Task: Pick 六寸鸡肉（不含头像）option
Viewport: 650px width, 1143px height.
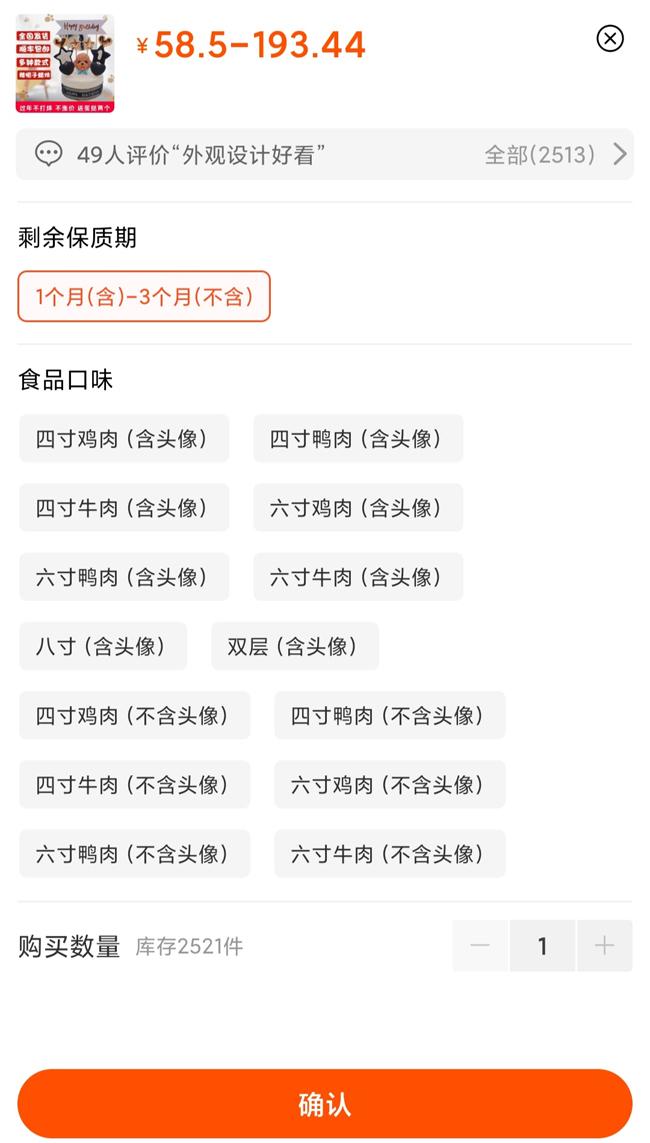Action: [x=389, y=784]
